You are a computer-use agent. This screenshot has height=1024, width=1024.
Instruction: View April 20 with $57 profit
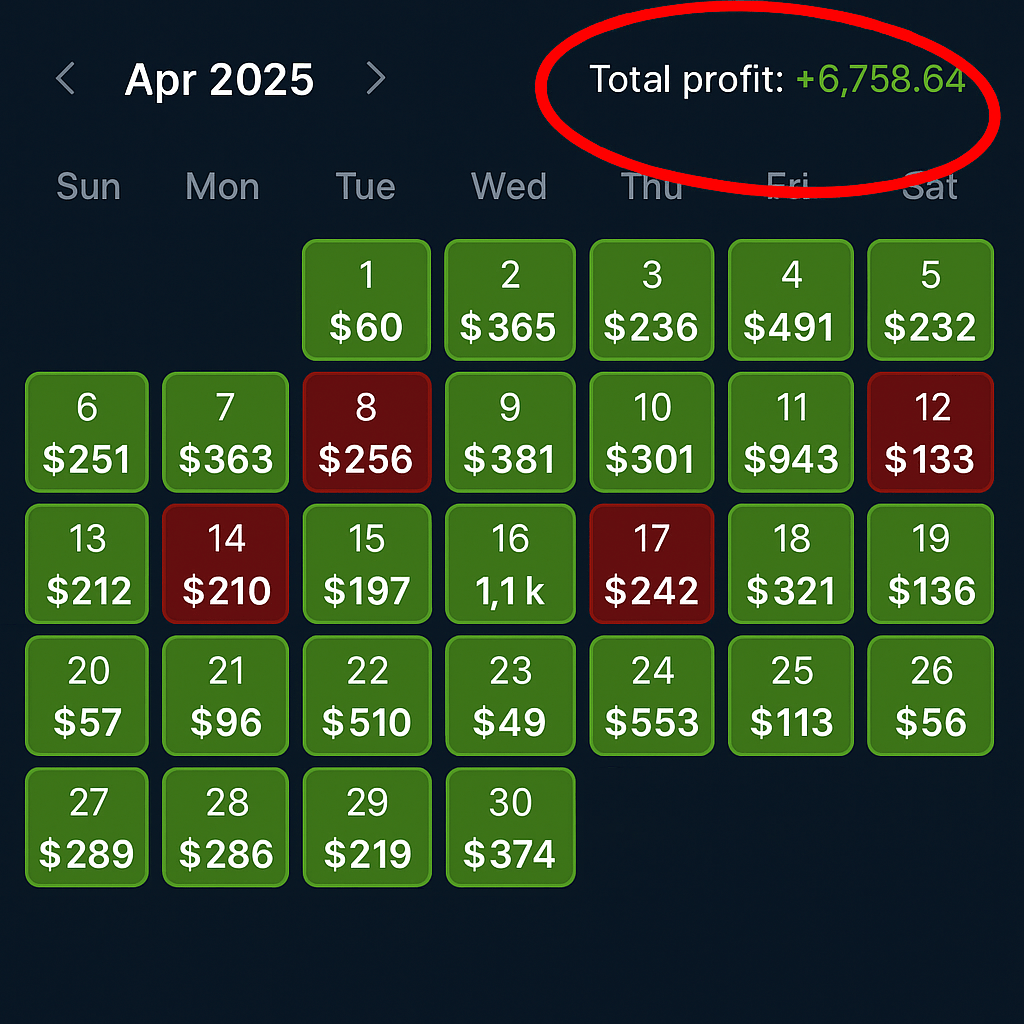(x=86, y=696)
